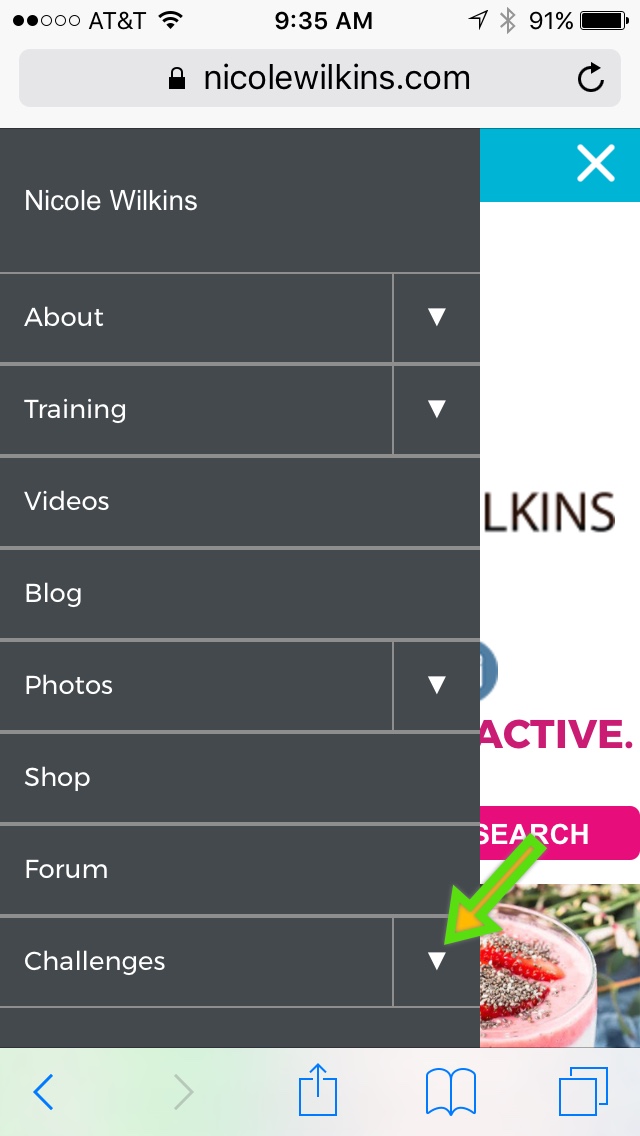Screen dimensions: 640x1136
Task: Go to the Videos page
Action: pos(240,501)
